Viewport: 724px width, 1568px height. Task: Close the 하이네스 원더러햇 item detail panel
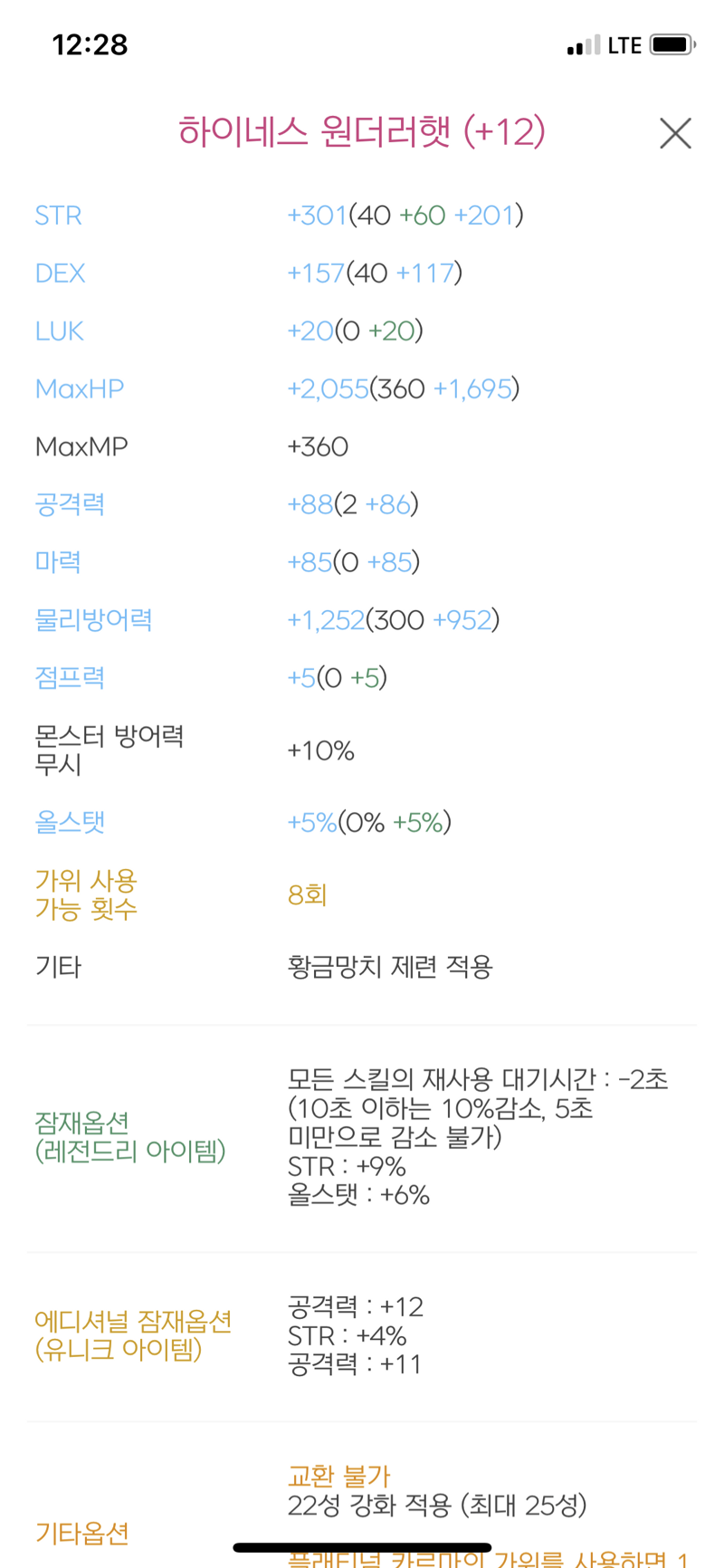(x=675, y=134)
